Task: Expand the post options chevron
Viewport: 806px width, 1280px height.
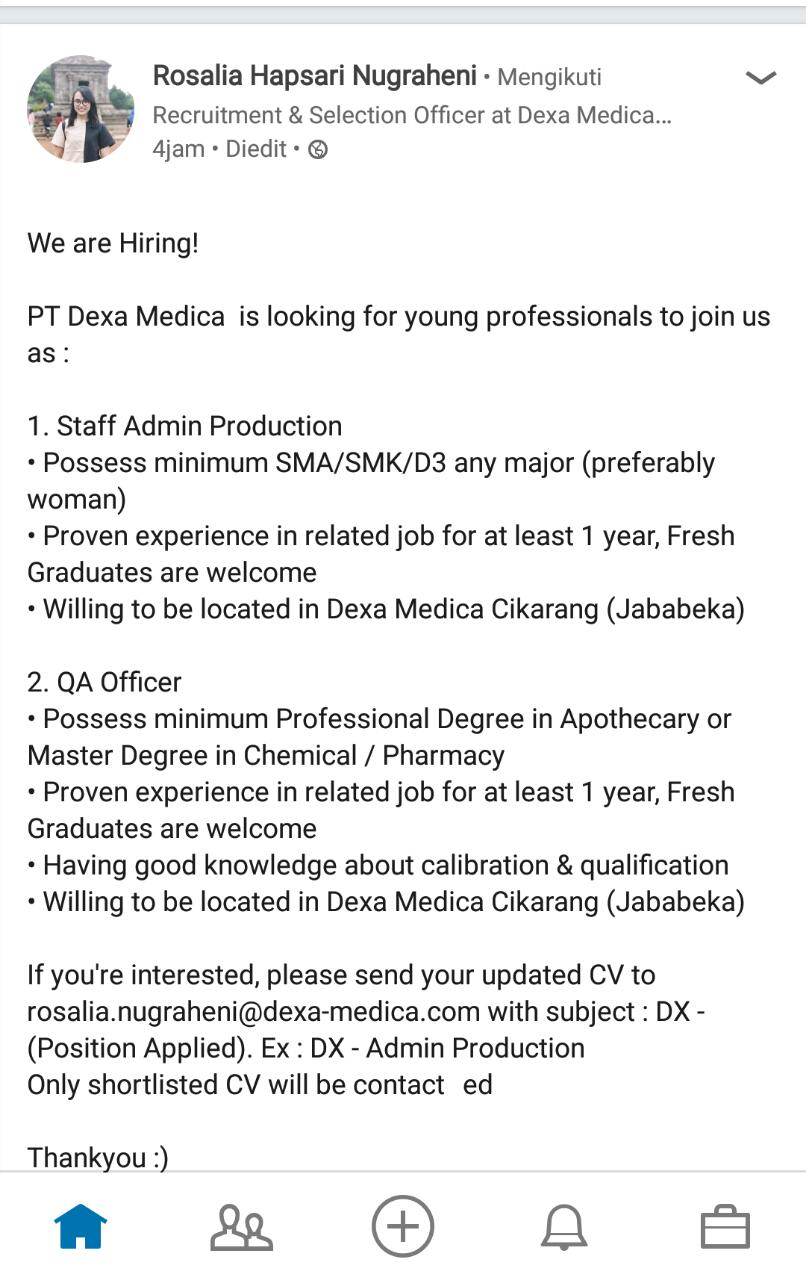Action: click(761, 78)
